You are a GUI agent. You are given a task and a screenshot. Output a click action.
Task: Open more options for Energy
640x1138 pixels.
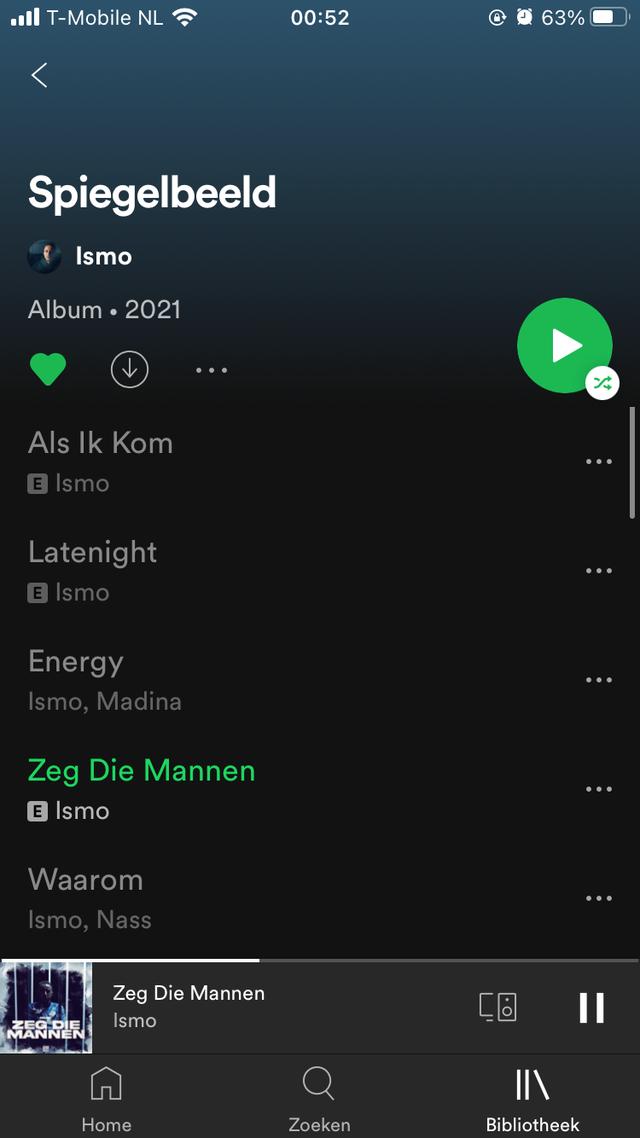[598, 680]
